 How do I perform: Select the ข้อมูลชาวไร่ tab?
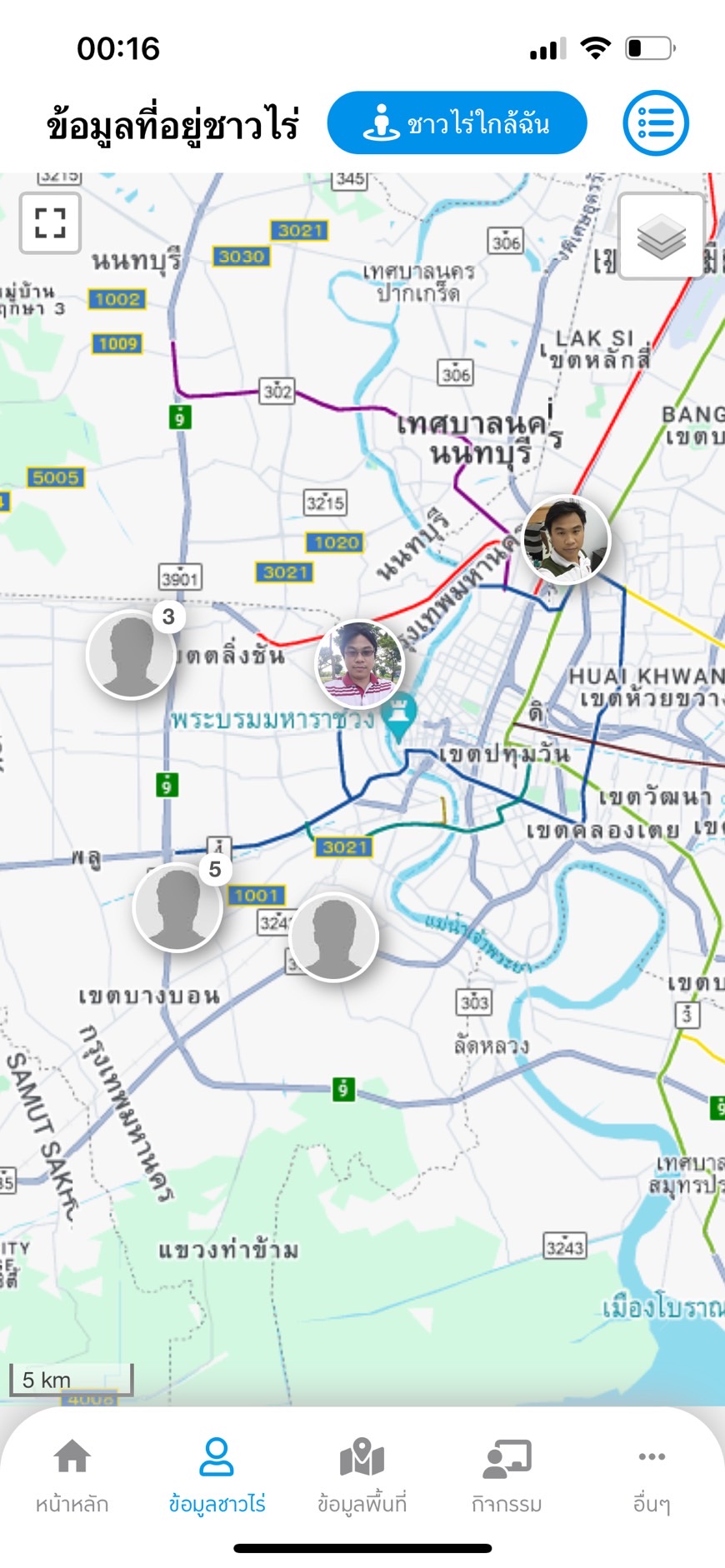click(x=217, y=1475)
